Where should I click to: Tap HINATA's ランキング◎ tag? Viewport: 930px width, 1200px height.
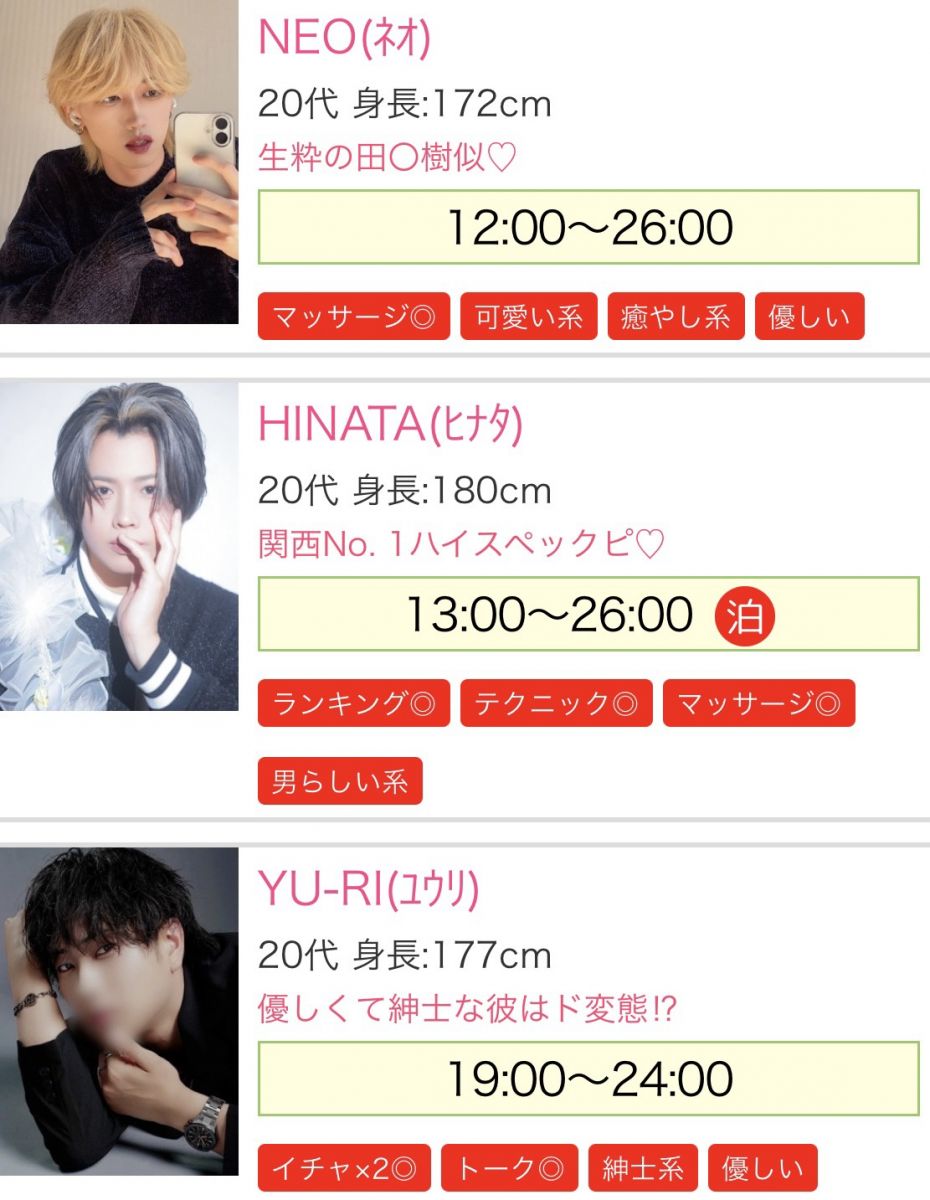pyautogui.click(x=354, y=703)
